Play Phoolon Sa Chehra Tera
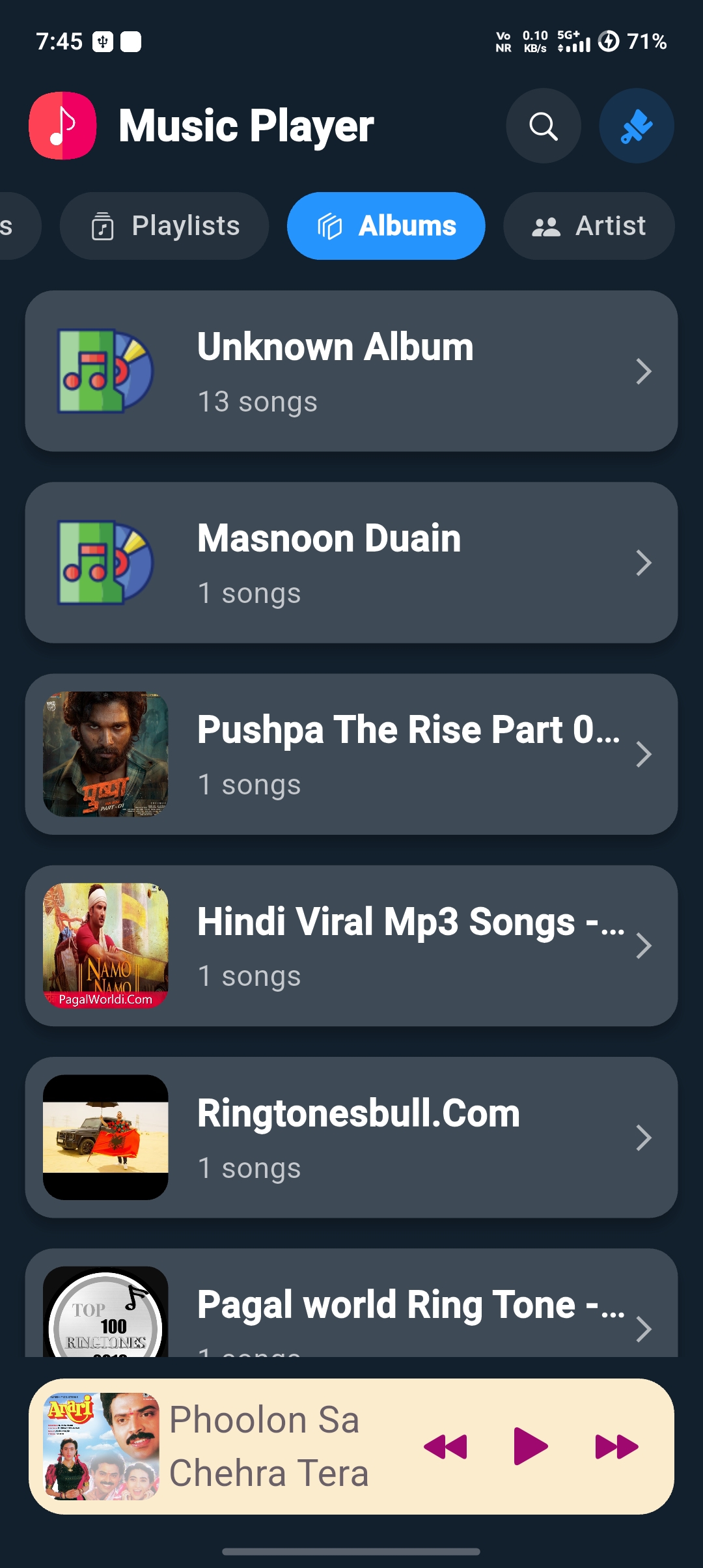 click(x=531, y=1446)
